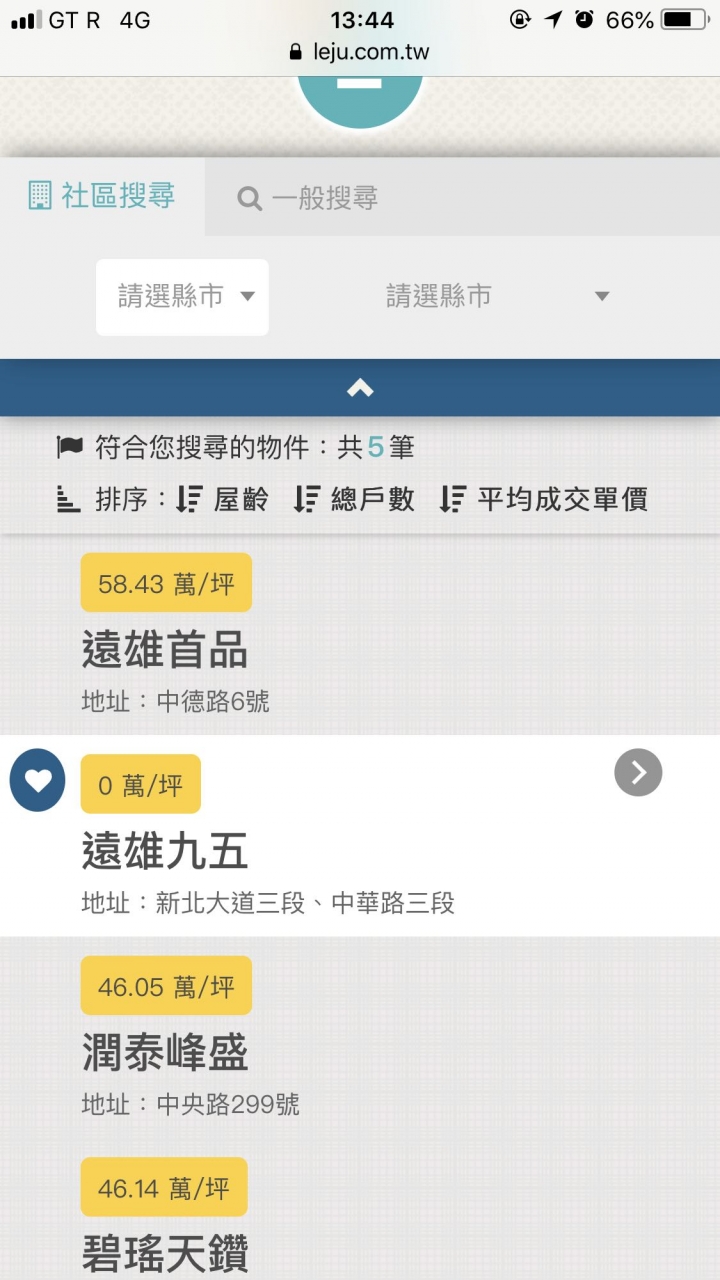The width and height of the screenshot is (720, 1280).
Task: Sort results by 總戶數
Action: 355,499
